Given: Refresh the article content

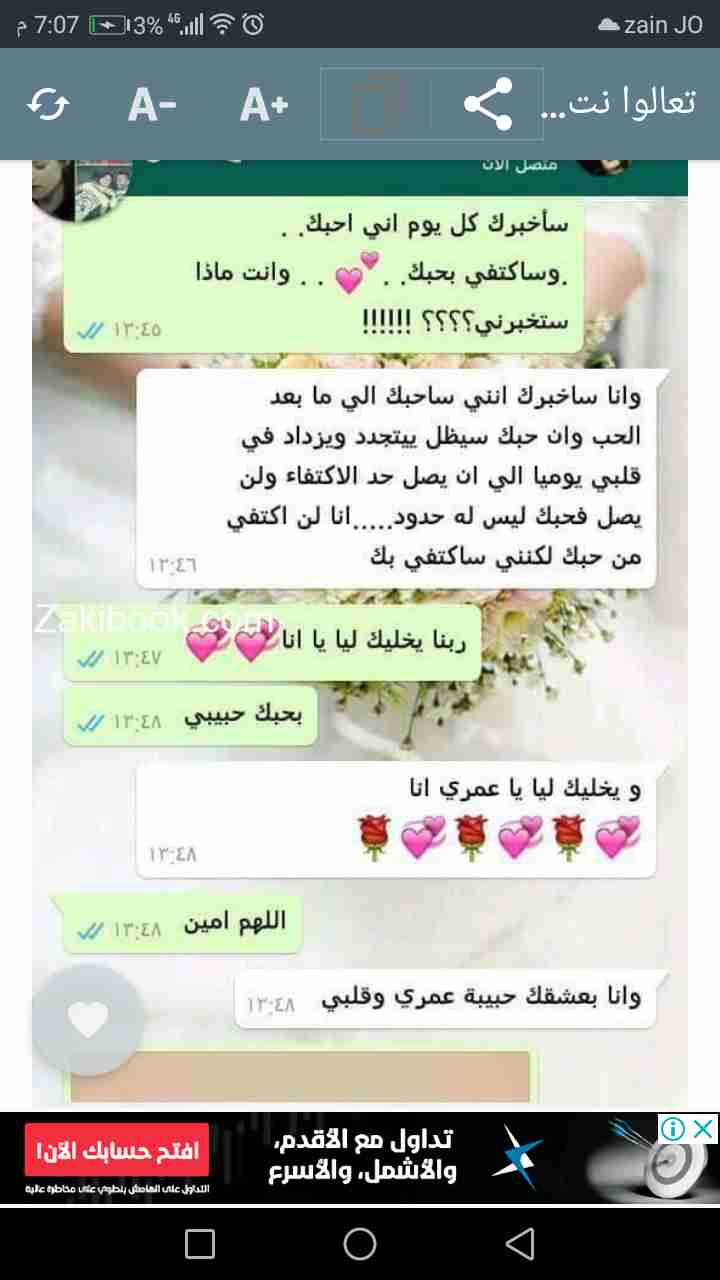Looking at the screenshot, I should [x=48, y=104].
